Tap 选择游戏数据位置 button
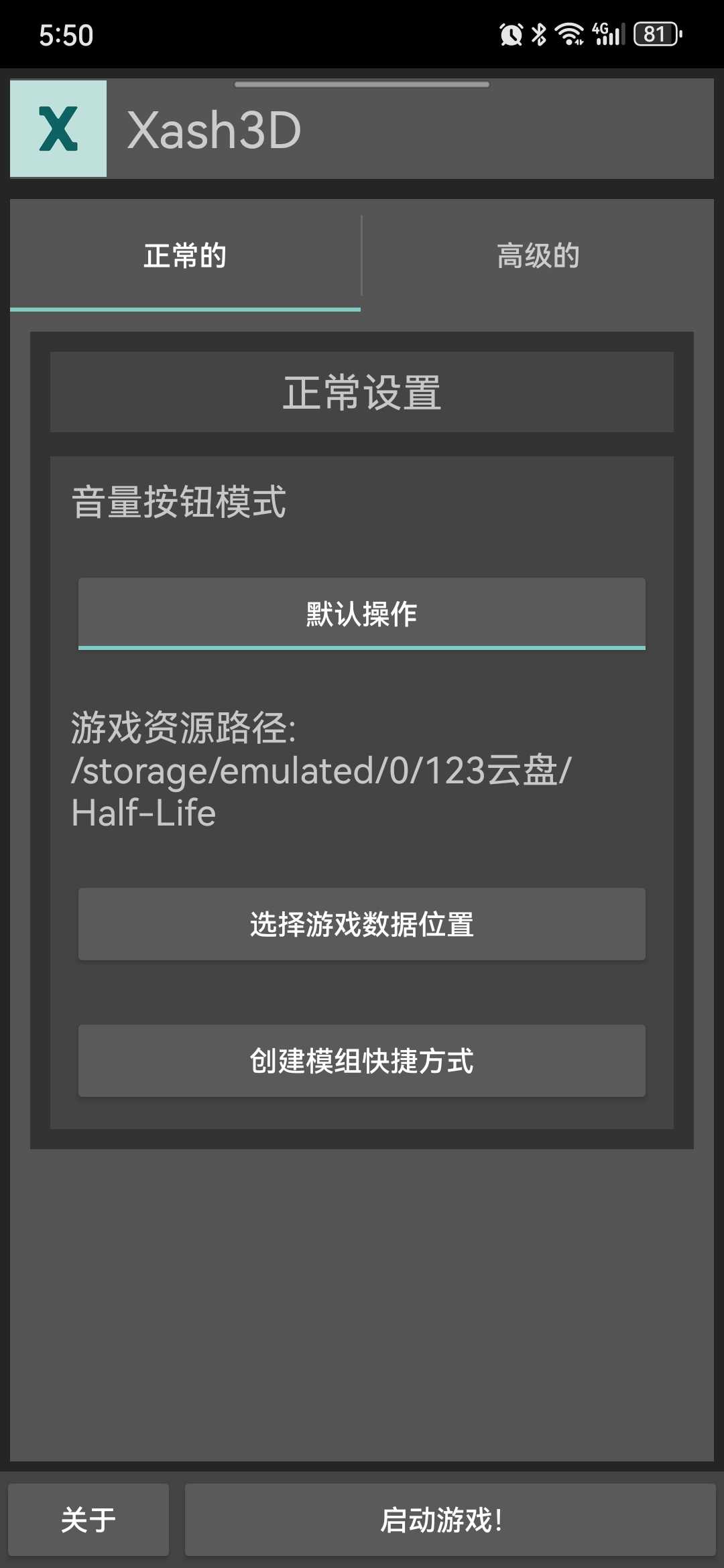Viewport: 724px width, 1568px height. click(x=362, y=924)
